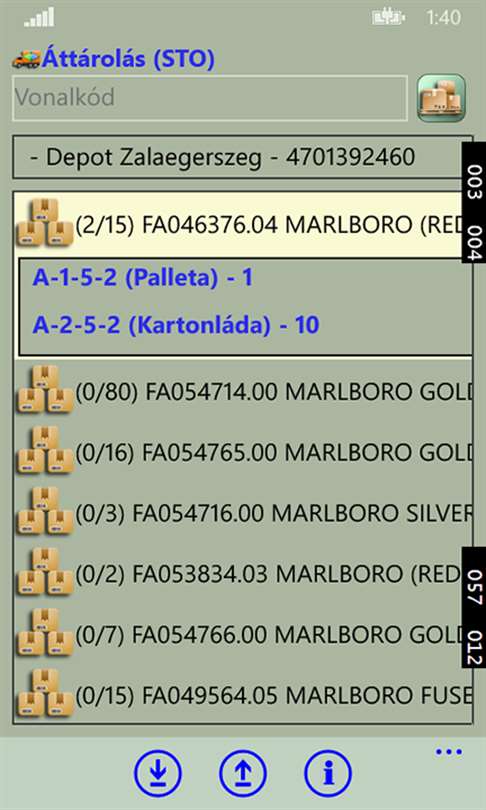The width and height of the screenshot is (486, 810).
Task: Open item FA054716.00 MARLBORO SILVER (0/3)
Action: tap(242, 513)
